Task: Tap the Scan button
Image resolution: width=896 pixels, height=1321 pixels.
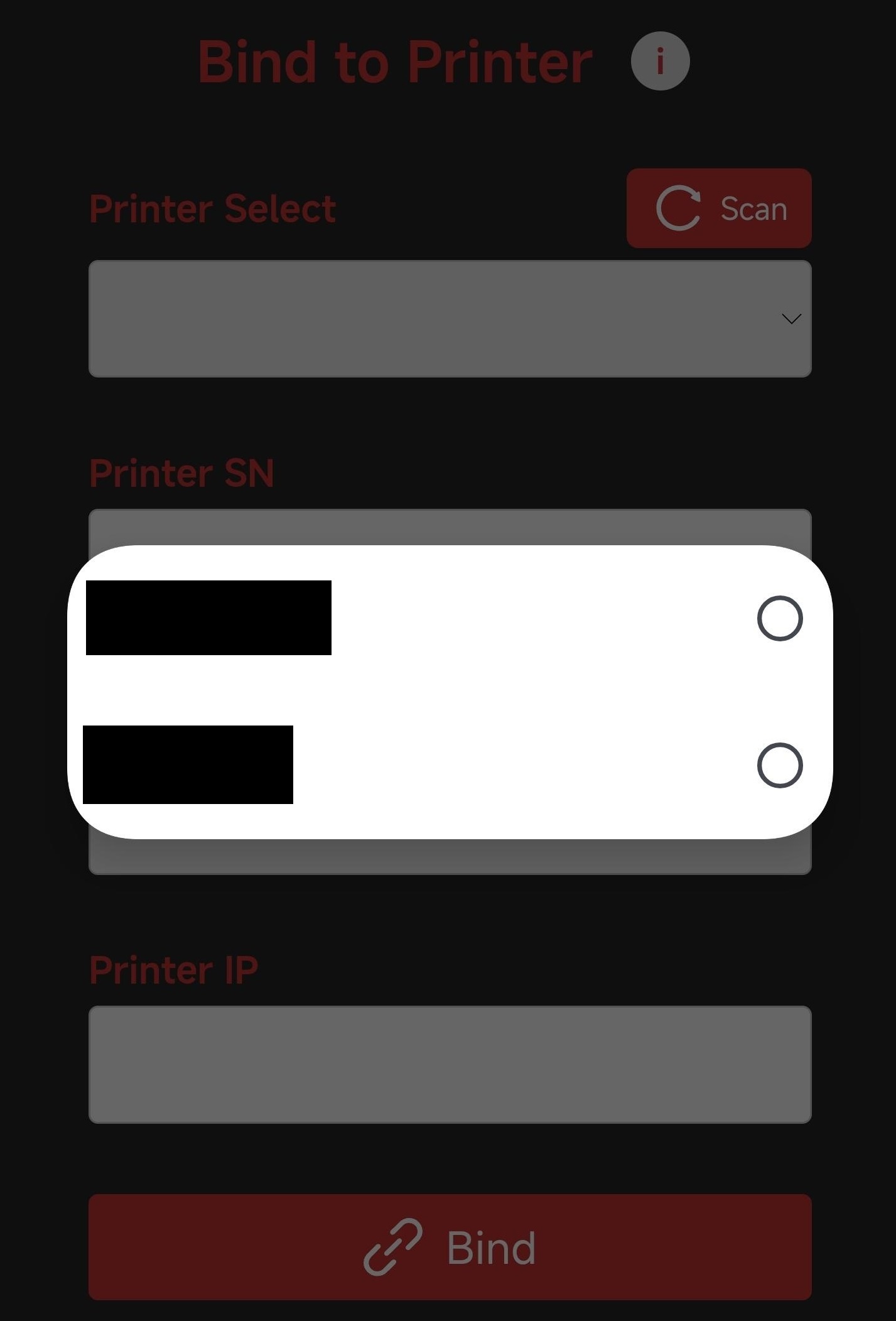Action: pos(718,208)
